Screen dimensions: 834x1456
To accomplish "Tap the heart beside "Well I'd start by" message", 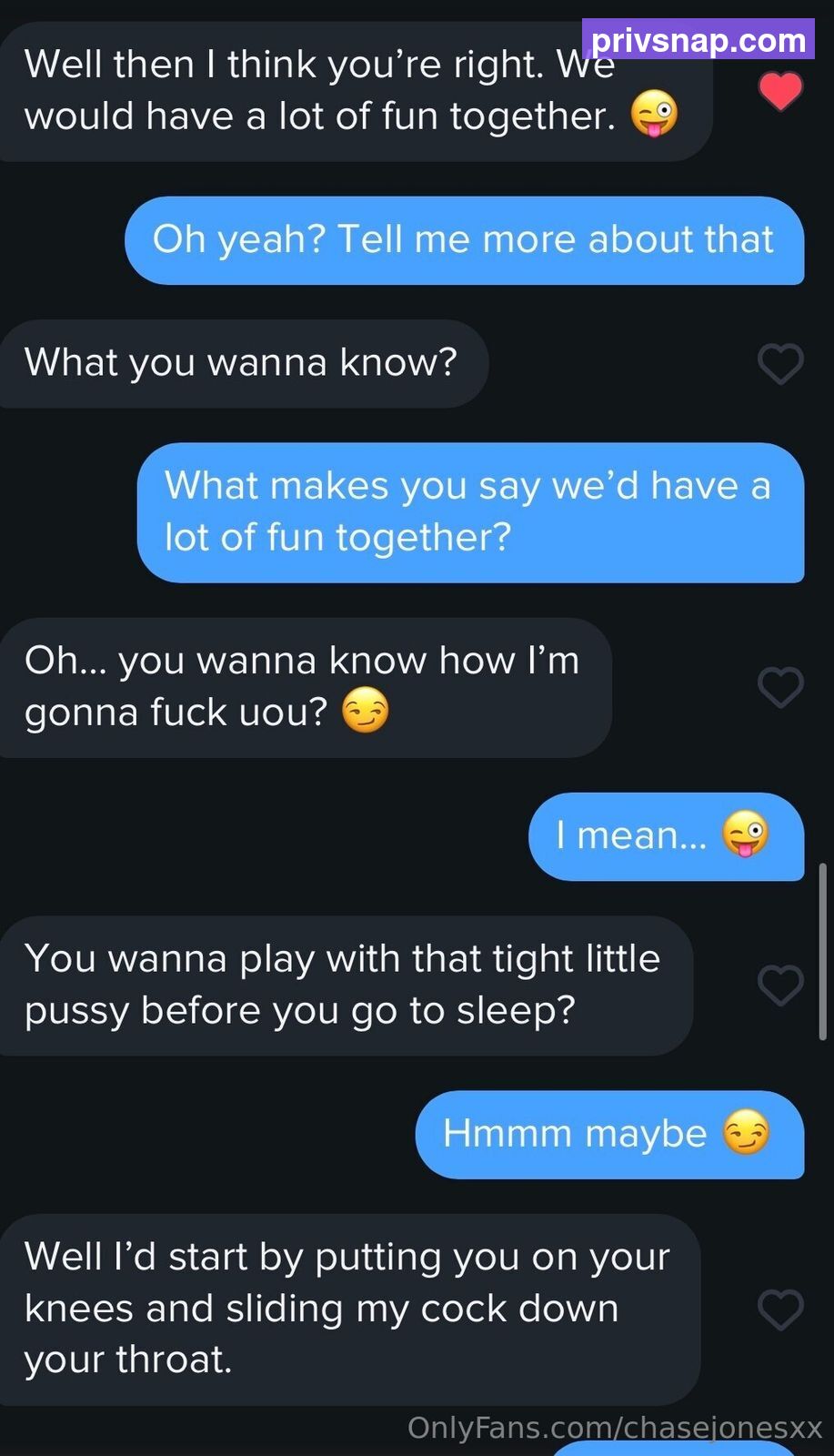I will (780, 1309).
